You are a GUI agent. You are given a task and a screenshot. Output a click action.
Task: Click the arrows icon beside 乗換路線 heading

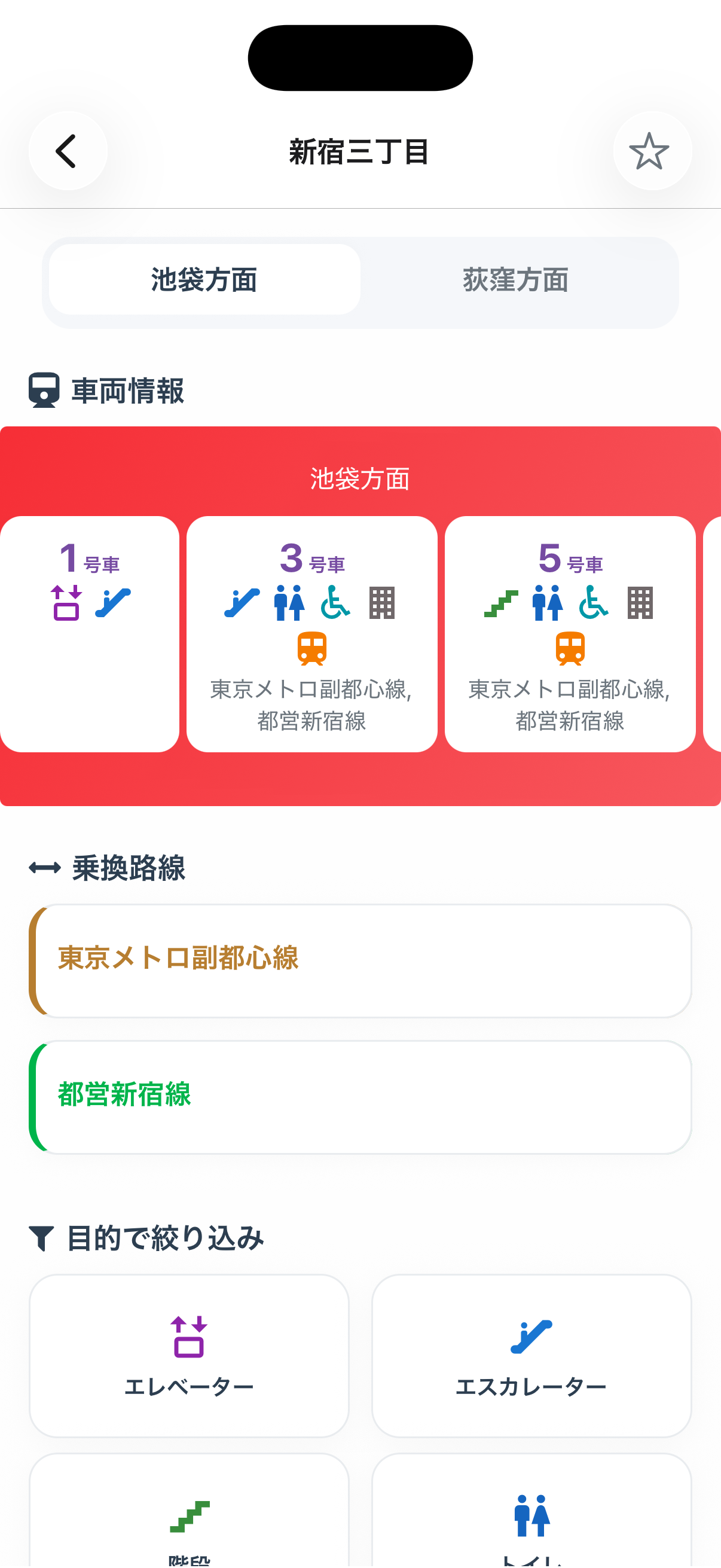43,867
